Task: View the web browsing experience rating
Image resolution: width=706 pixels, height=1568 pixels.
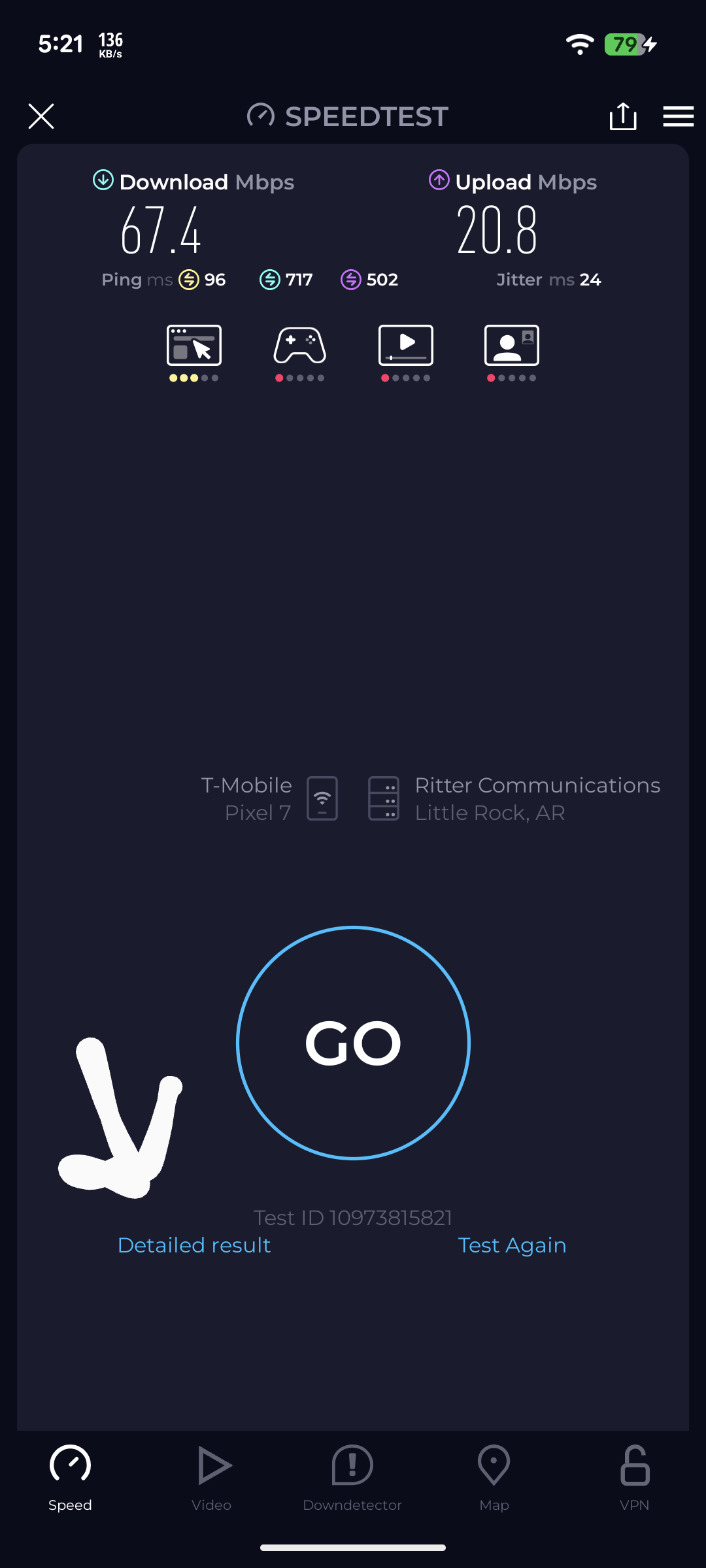Action: click(x=194, y=353)
